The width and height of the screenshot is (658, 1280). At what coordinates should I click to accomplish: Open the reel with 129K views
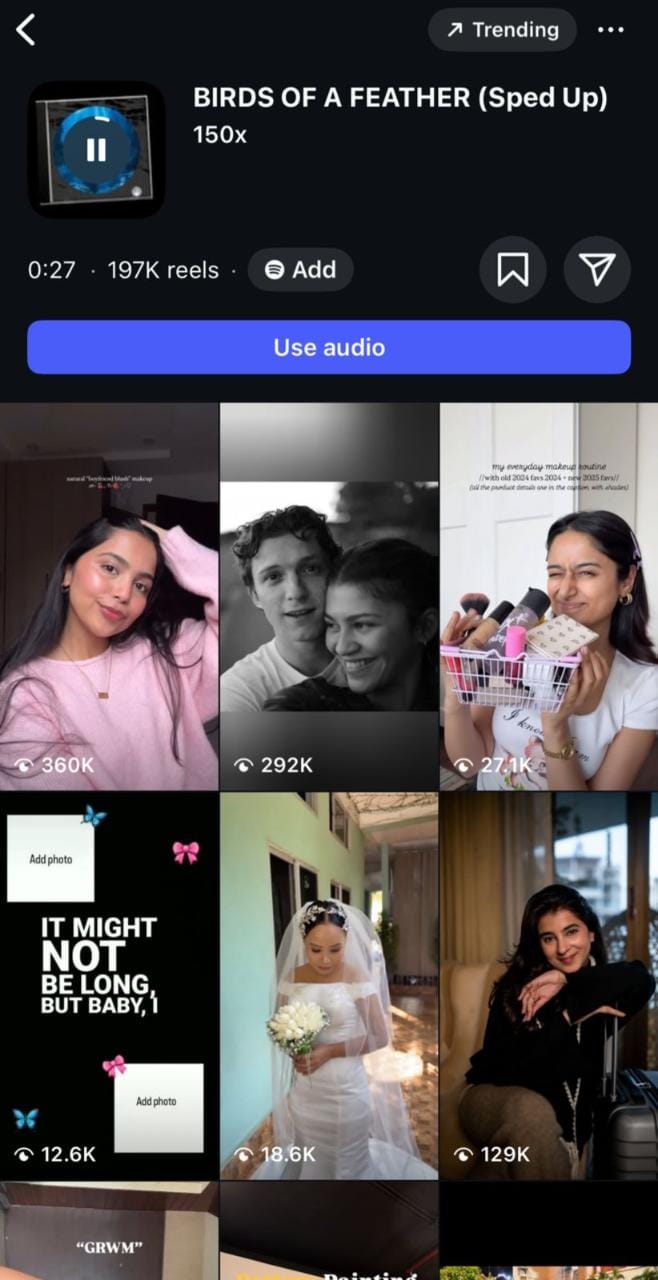549,985
